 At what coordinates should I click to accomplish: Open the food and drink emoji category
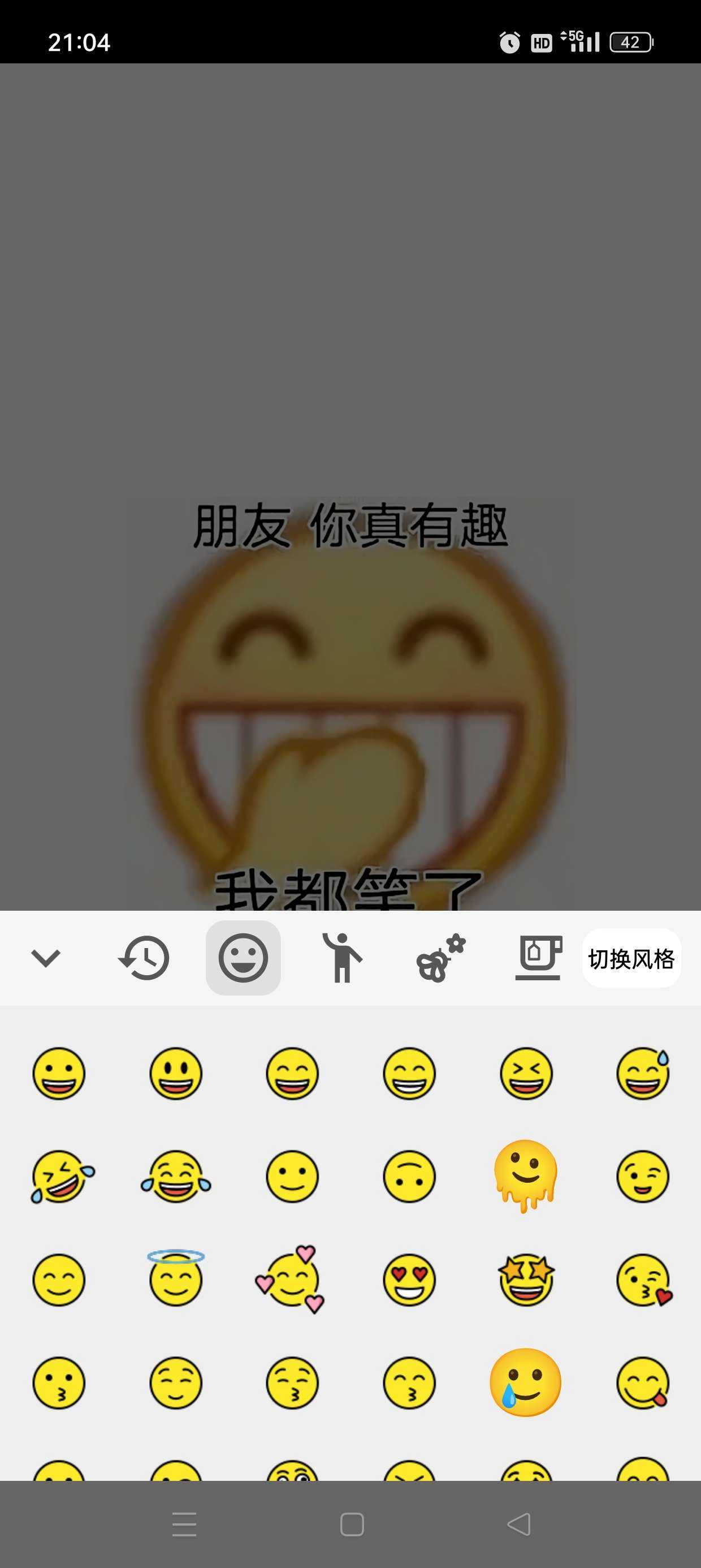click(538, 958)
